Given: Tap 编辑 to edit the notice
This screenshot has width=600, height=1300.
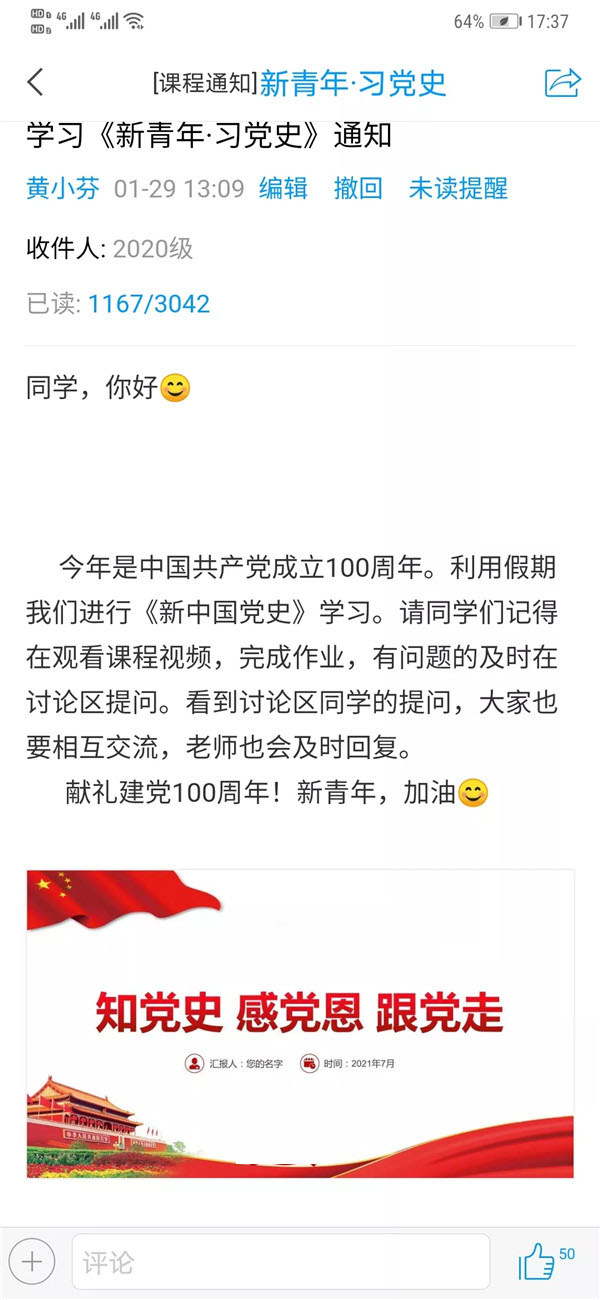Looking at the screenshot, I should [x=283, y=188].
